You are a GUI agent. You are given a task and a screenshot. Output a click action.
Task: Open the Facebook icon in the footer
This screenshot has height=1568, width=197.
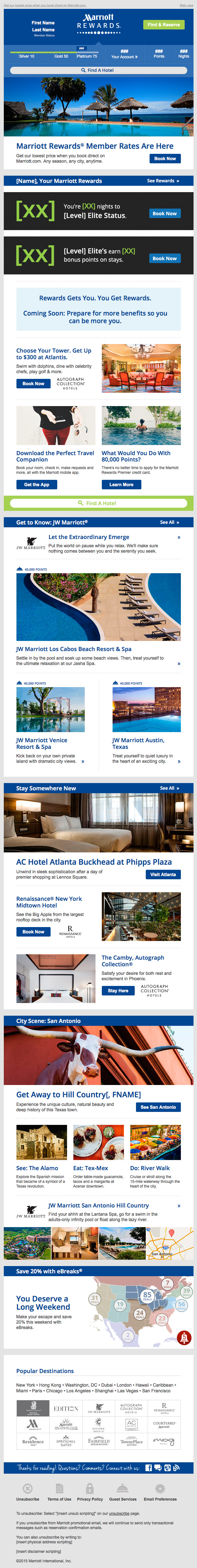click(x=148, y=1468)
